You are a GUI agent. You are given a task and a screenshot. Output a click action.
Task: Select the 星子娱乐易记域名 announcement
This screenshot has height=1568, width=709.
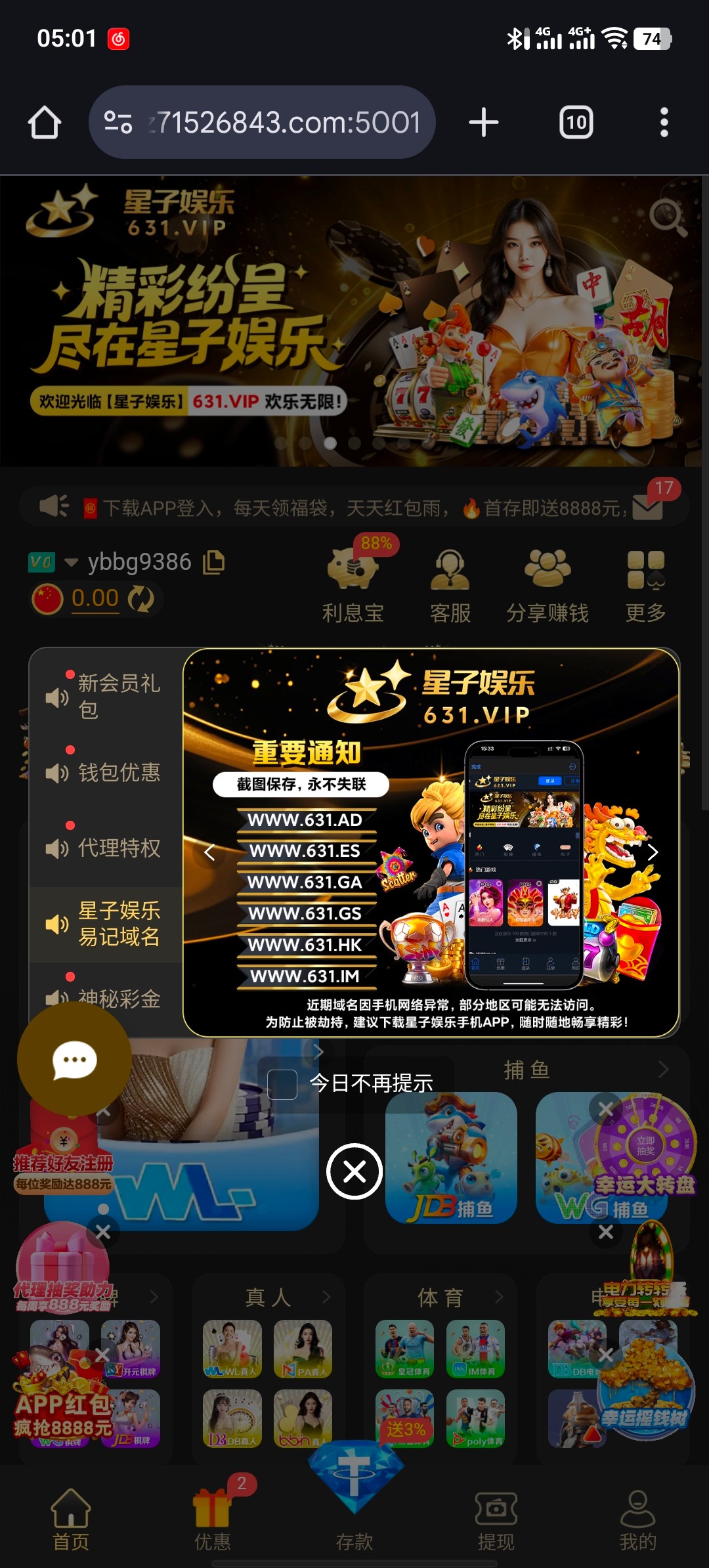pos(105,924)
